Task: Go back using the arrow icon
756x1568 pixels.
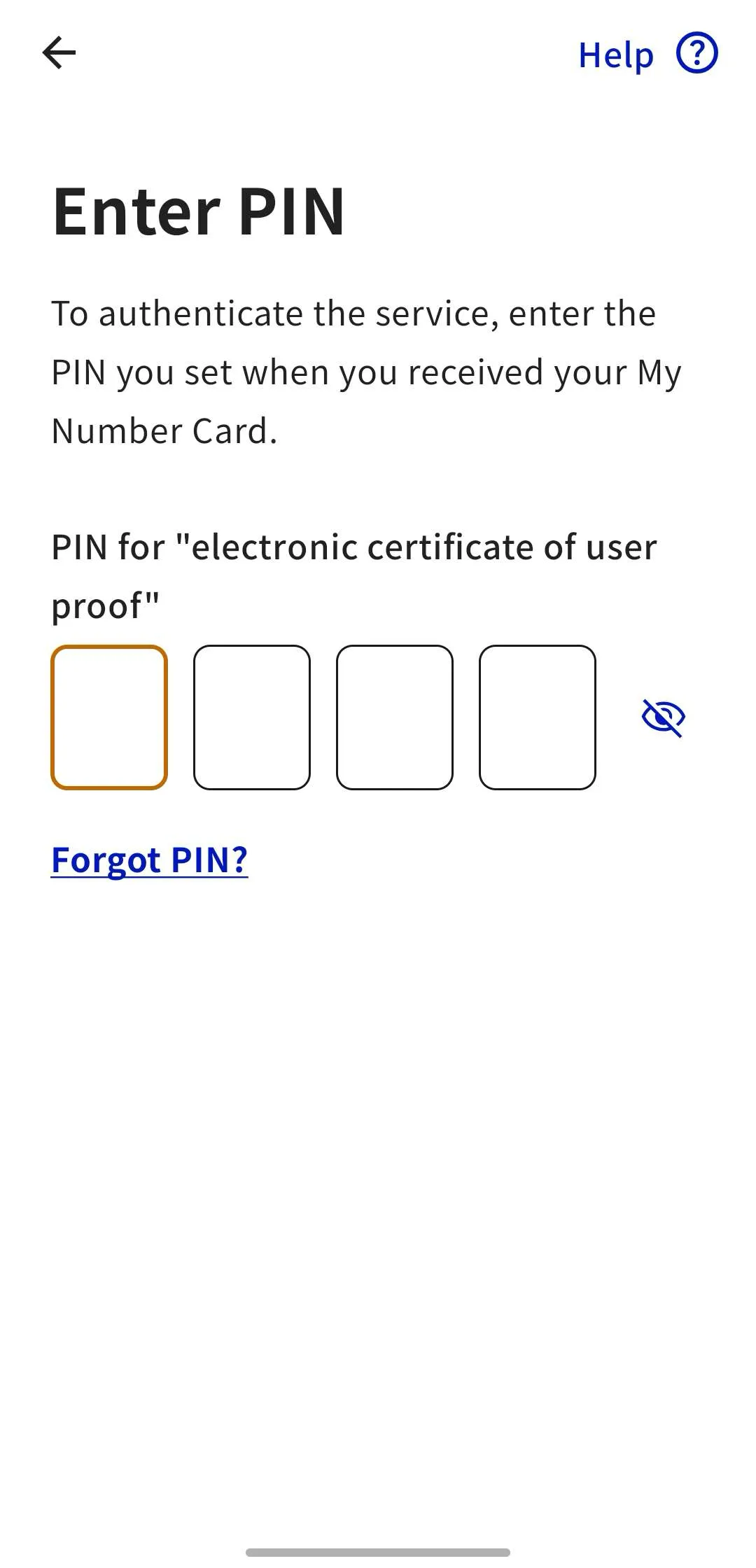Action: [x=59, y=53]
